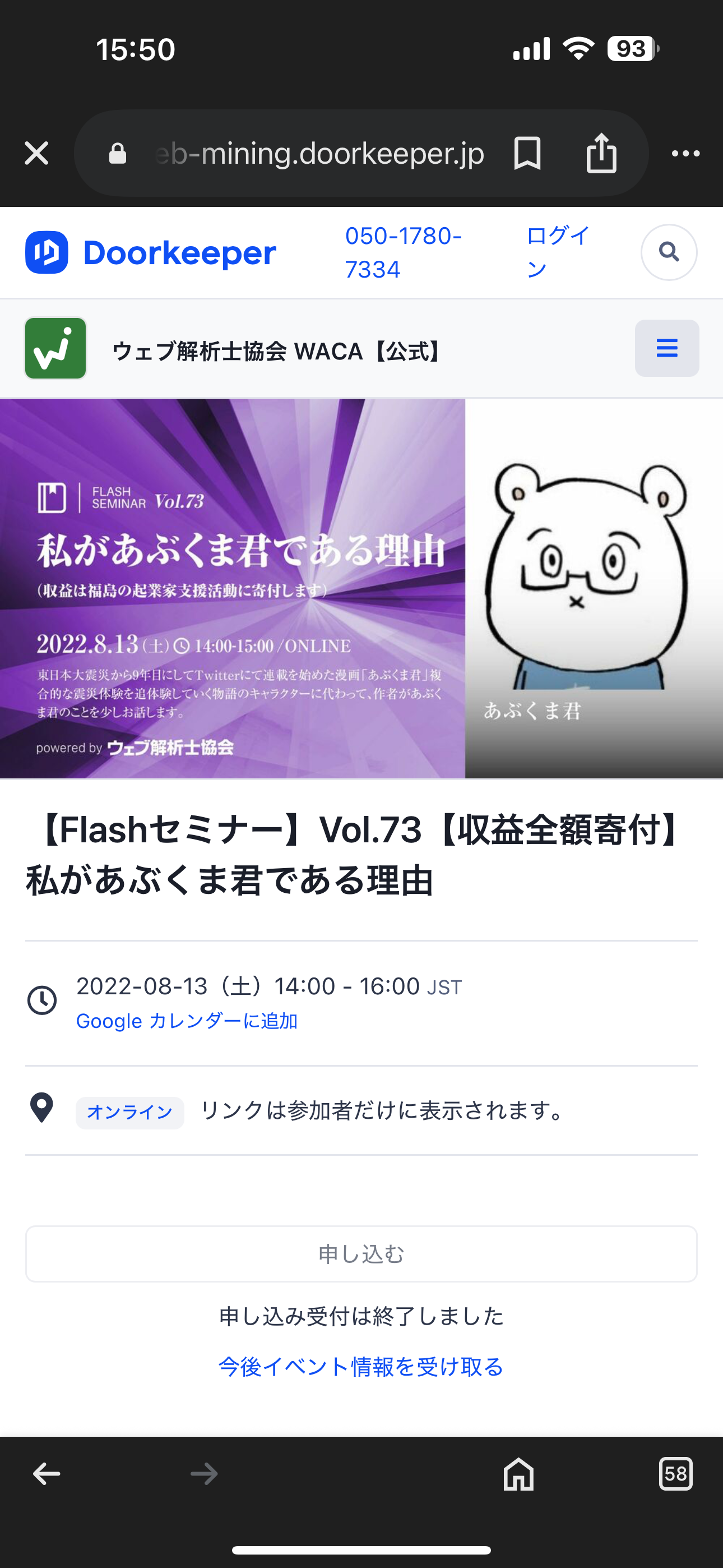Call the 050-1780-7334 phone link
723x1568 pixels.
point(404,252)
